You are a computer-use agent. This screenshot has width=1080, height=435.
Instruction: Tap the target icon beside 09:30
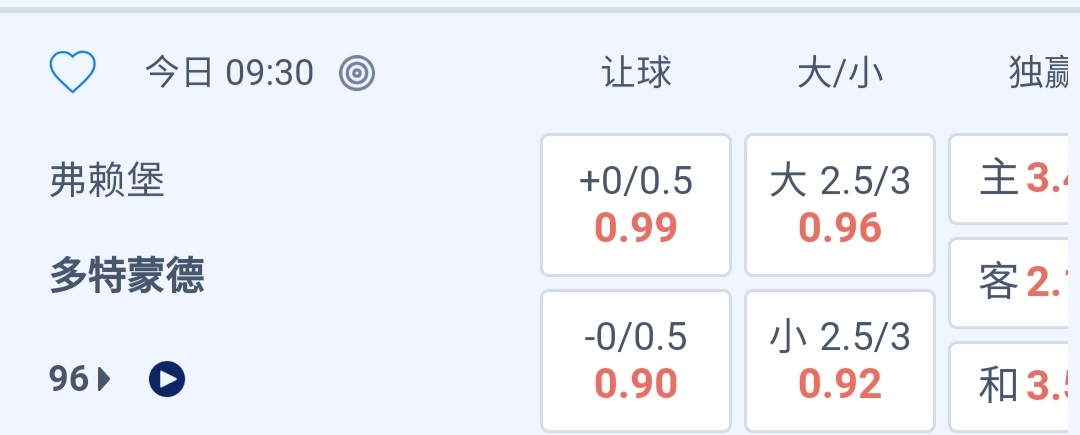click(357, 73)
